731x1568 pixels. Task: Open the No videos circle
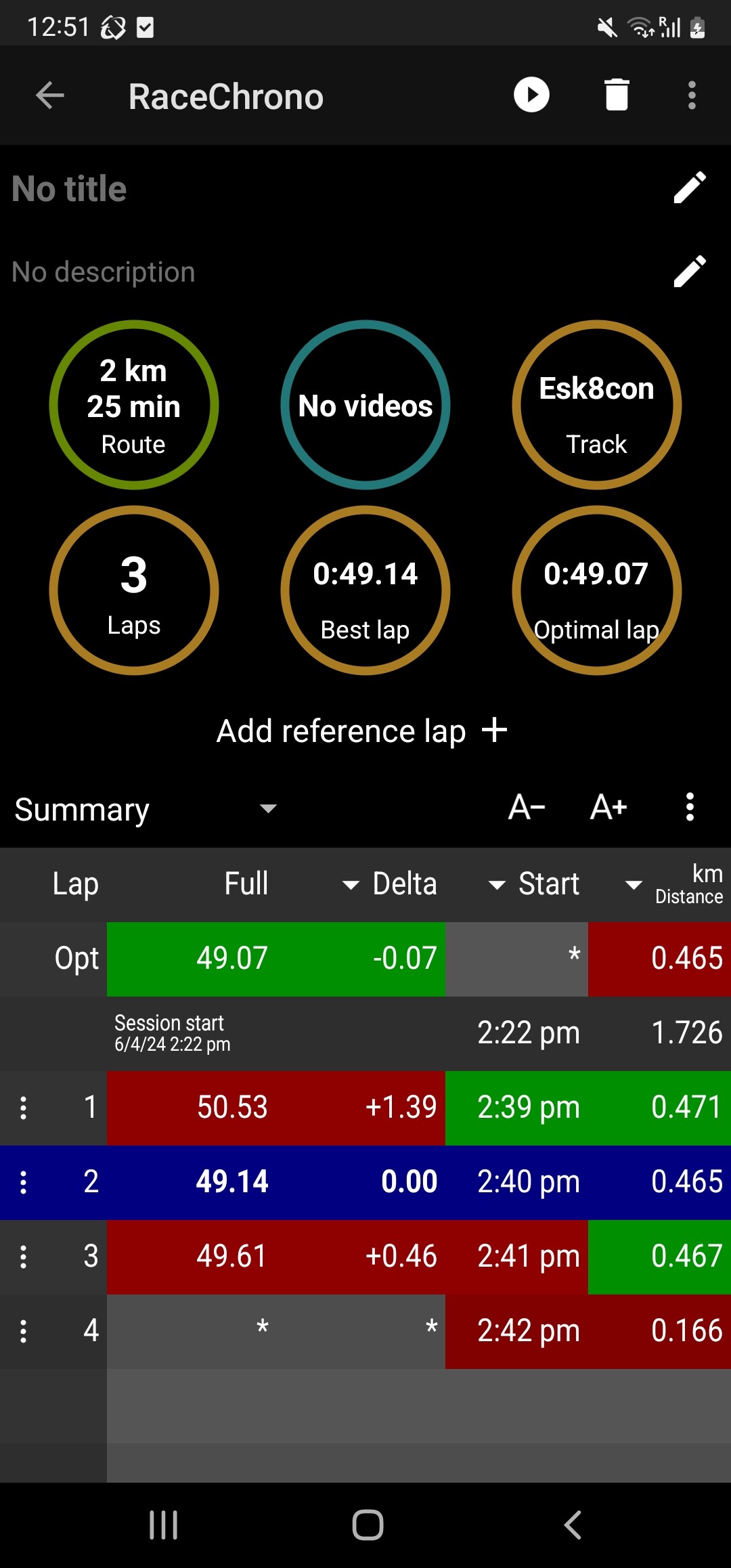(365, 405)
